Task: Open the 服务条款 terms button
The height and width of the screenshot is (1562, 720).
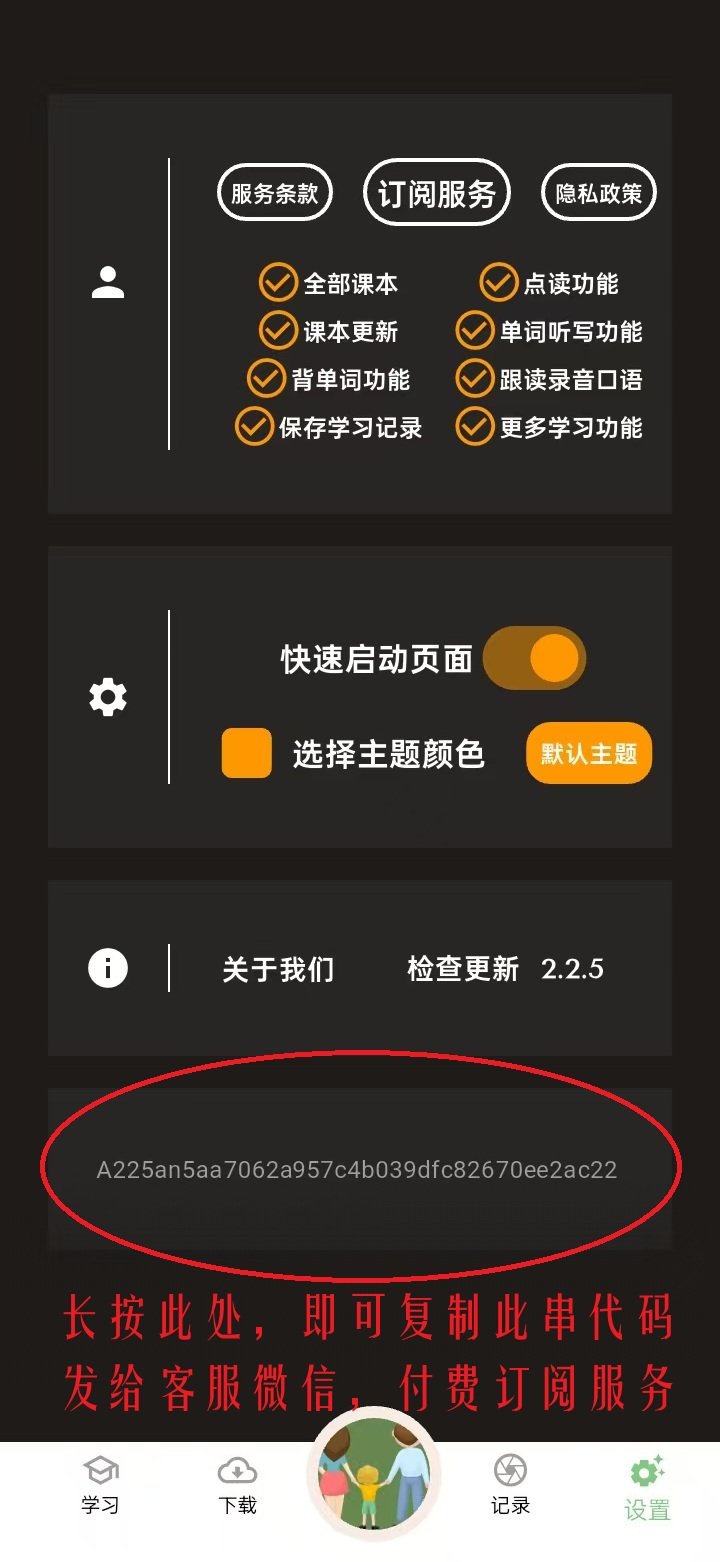Action: point(274,193)
